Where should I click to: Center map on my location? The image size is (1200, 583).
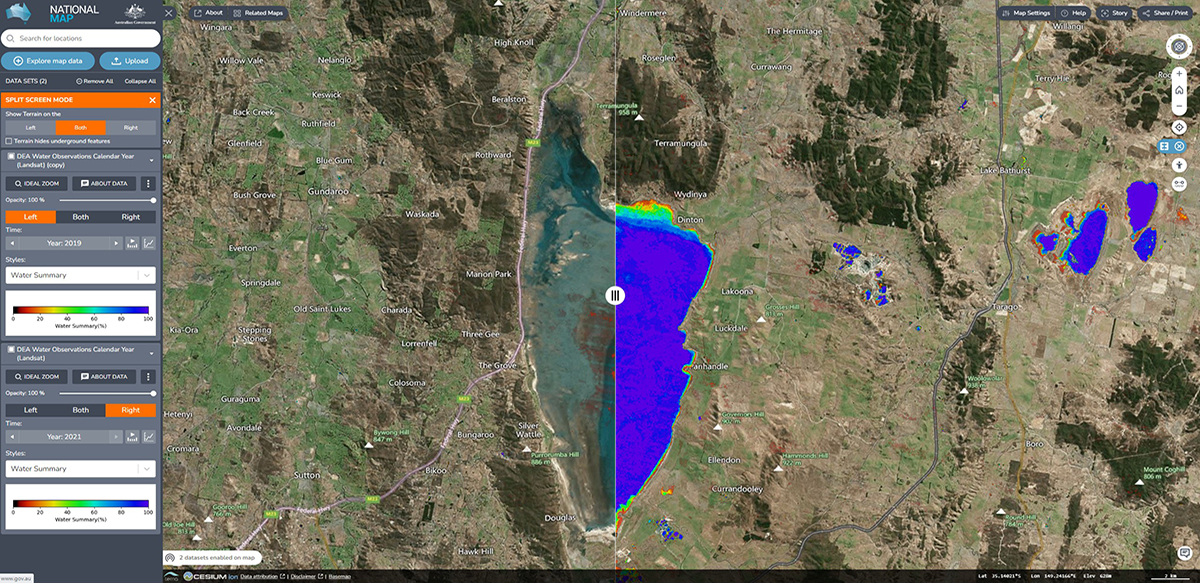pyautogui.click(x=1179, y=127)
